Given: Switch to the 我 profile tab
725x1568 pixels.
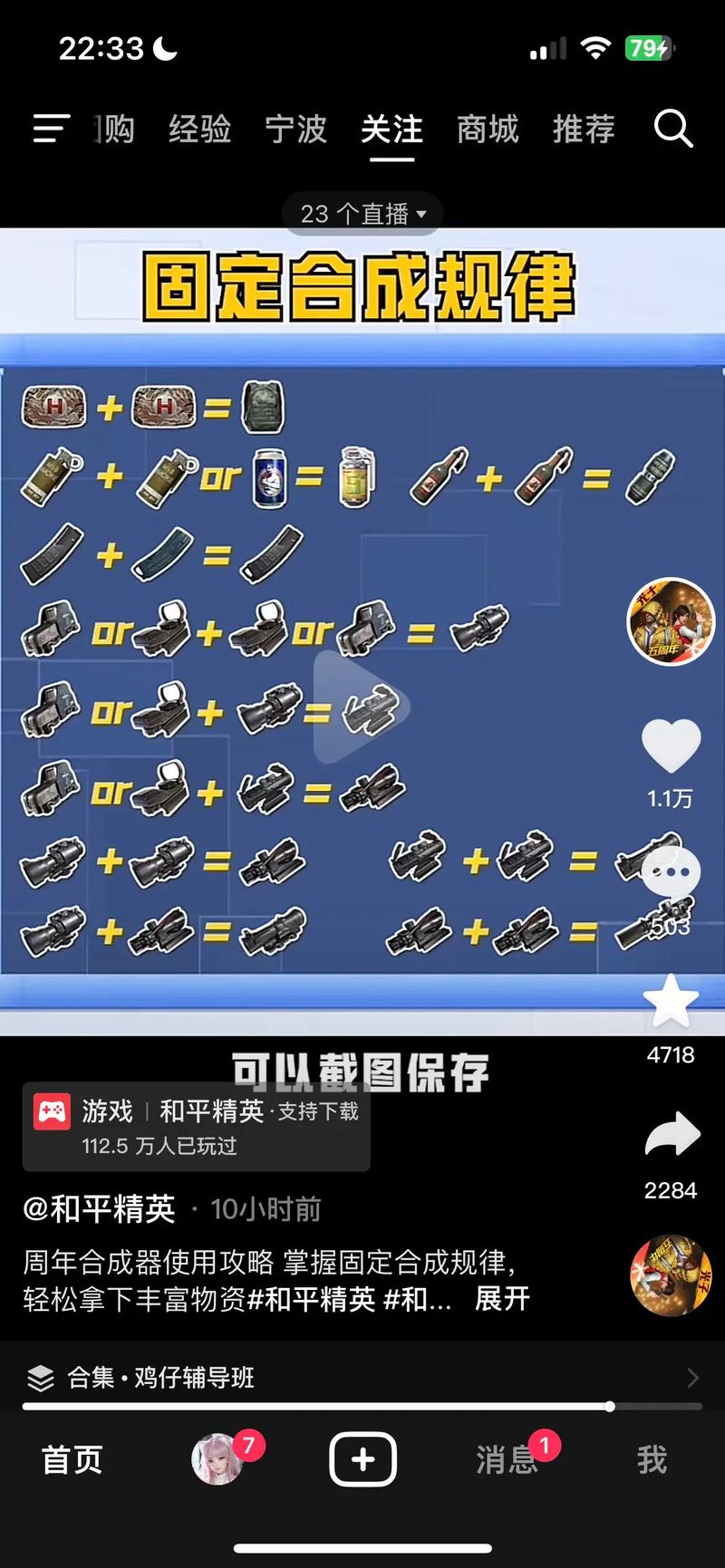Looking at the screenshot, I should click(x=652, y=1460).
